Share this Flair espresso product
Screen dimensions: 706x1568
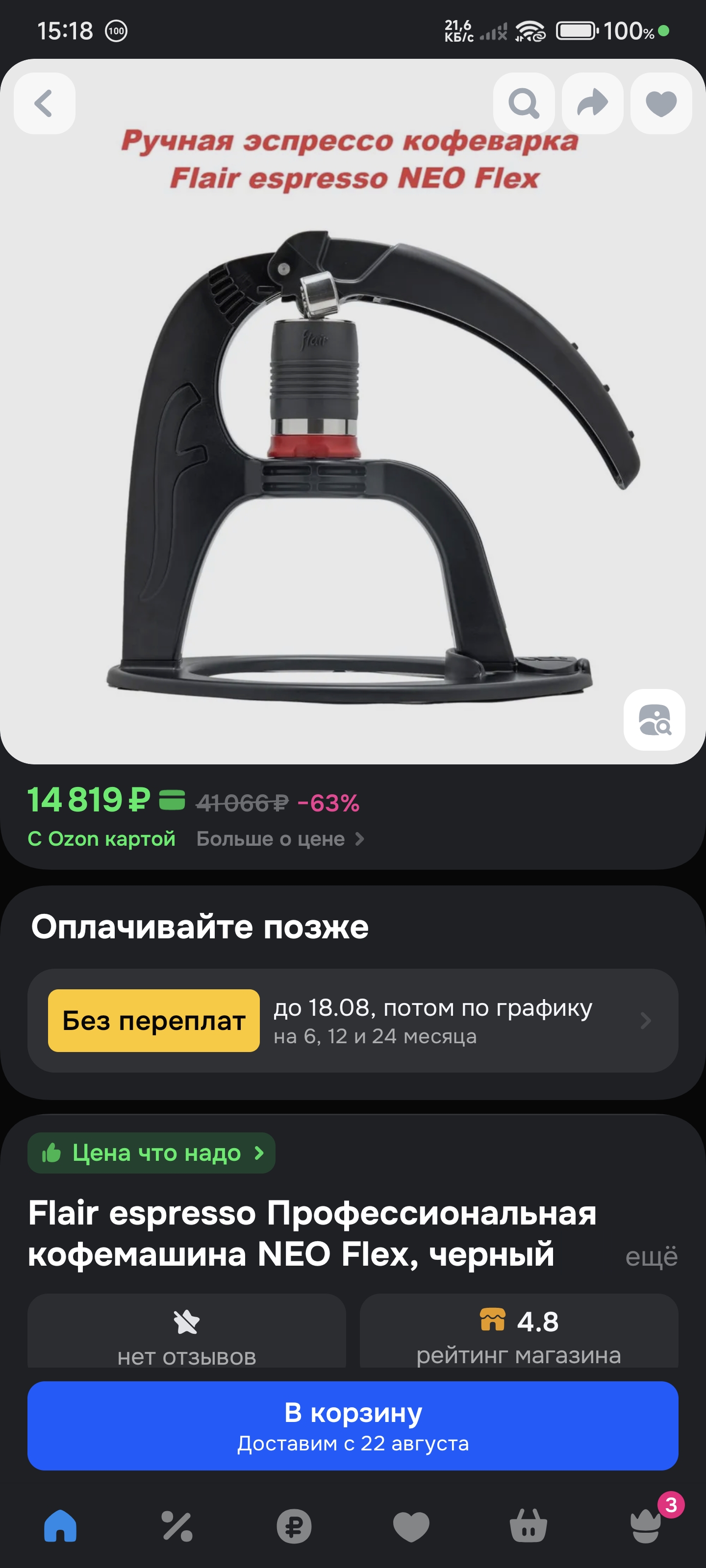pos(592,103)
